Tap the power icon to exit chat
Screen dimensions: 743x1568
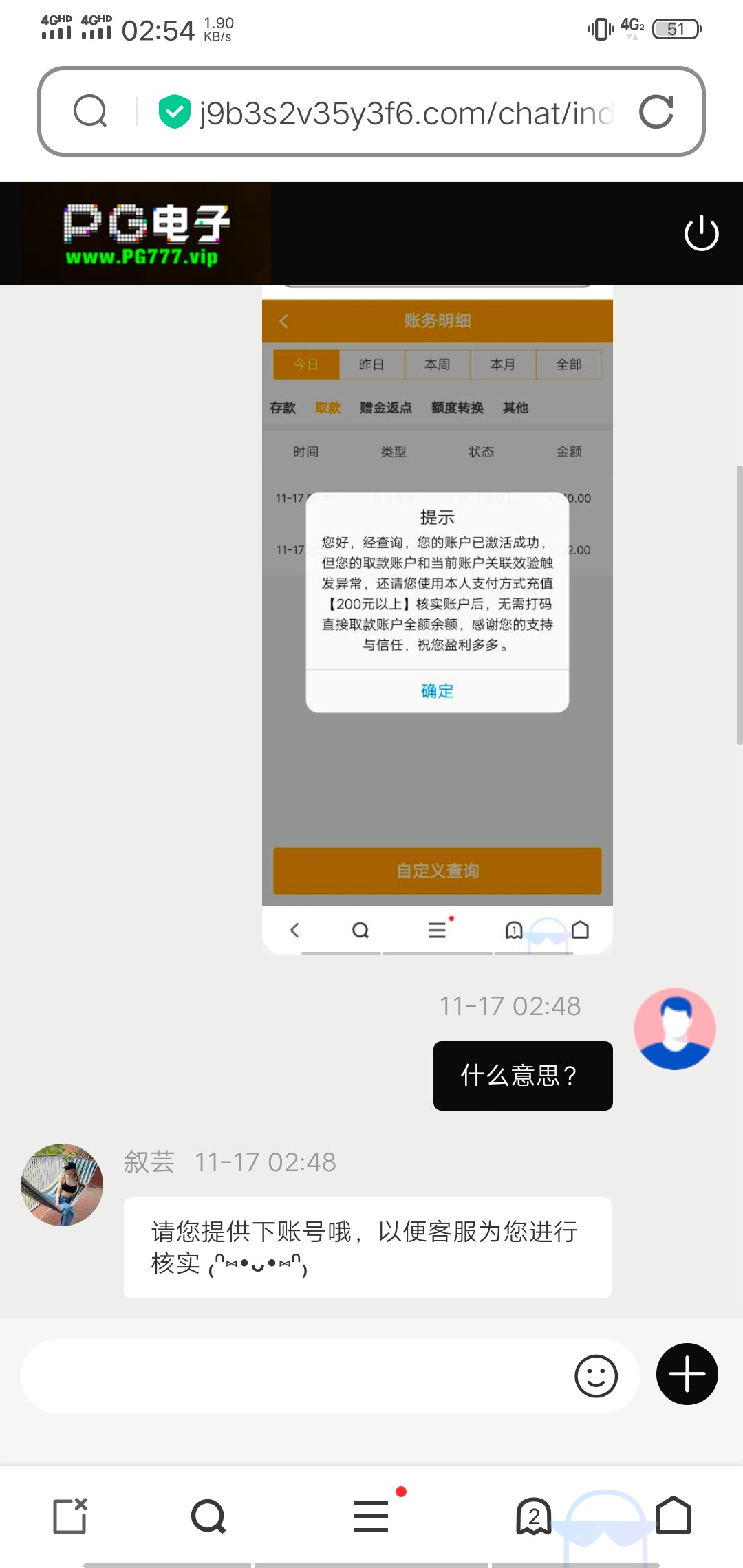pos(701,233)
